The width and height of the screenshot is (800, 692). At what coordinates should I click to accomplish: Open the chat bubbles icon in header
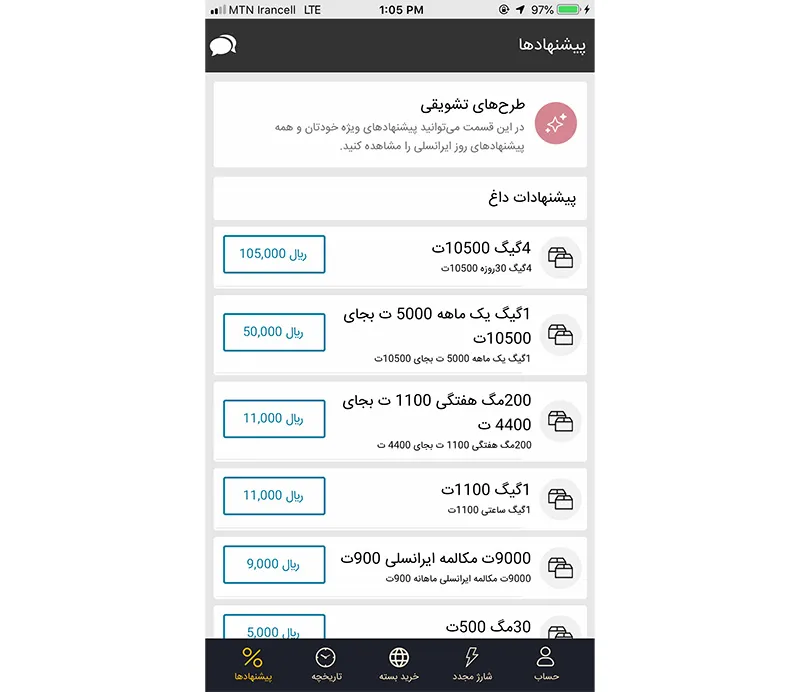coord(224,46)
